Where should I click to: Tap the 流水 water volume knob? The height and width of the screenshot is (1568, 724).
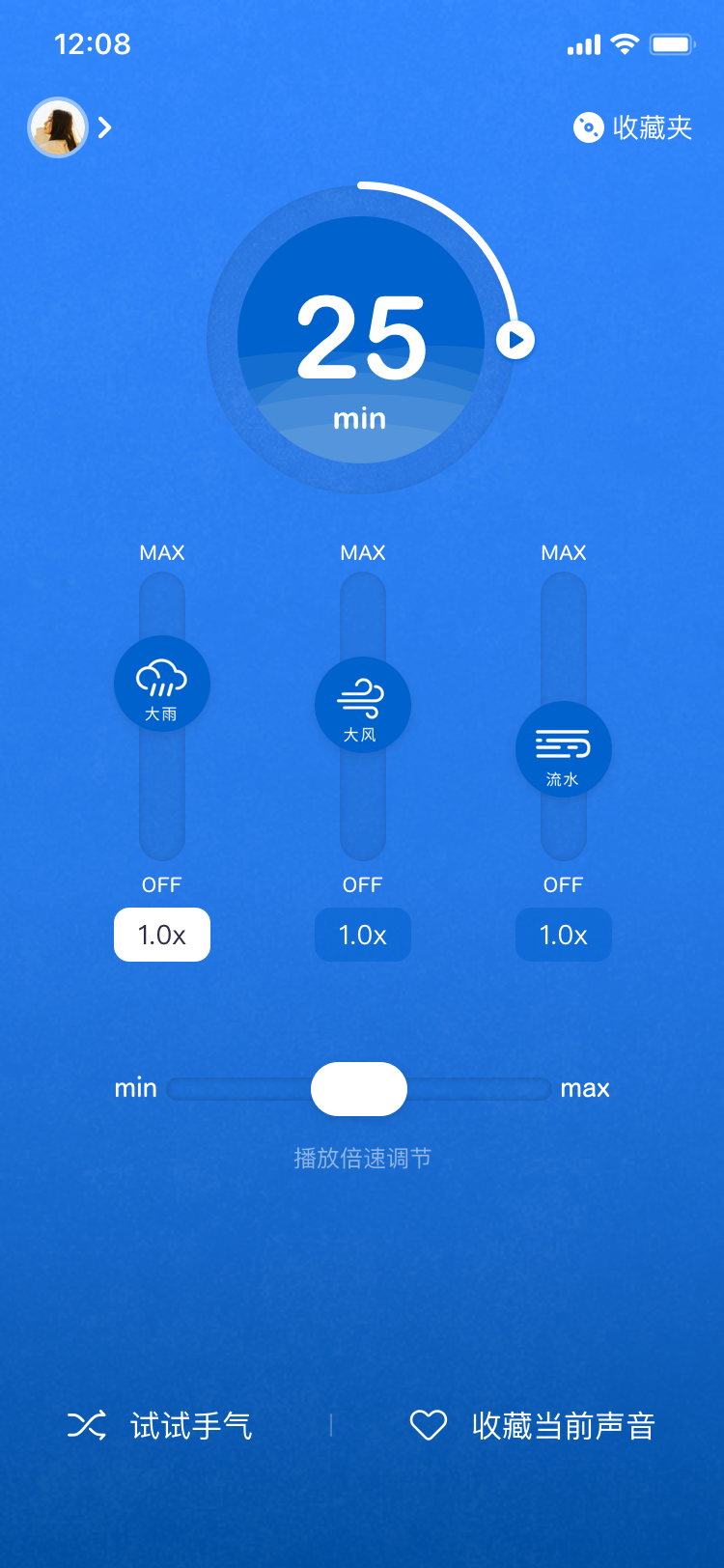(x=564, y=749)
